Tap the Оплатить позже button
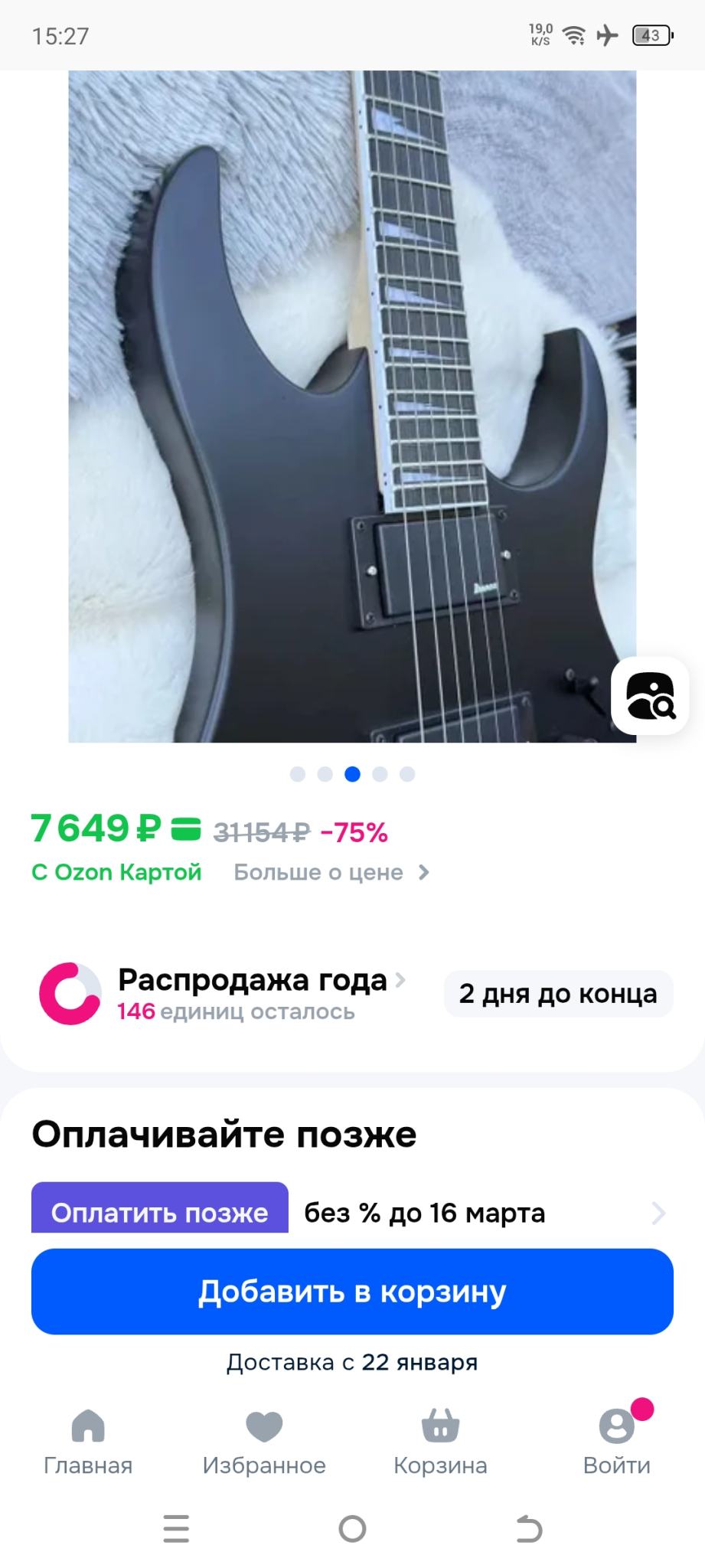The image size is (705, 1568). [x=159, y=1211]
